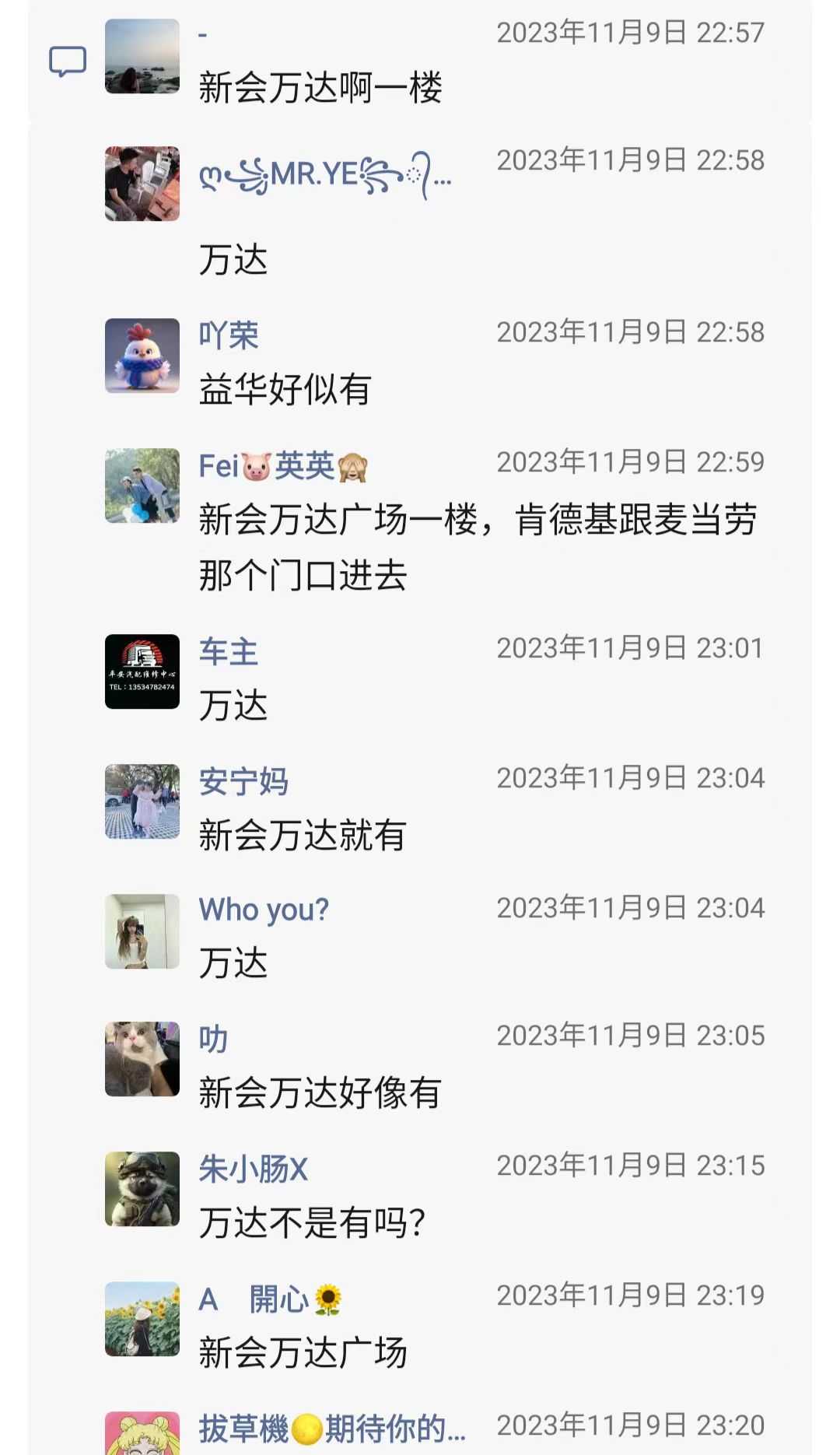Open 朱小肠X's profile name link

coord(254,1169)
